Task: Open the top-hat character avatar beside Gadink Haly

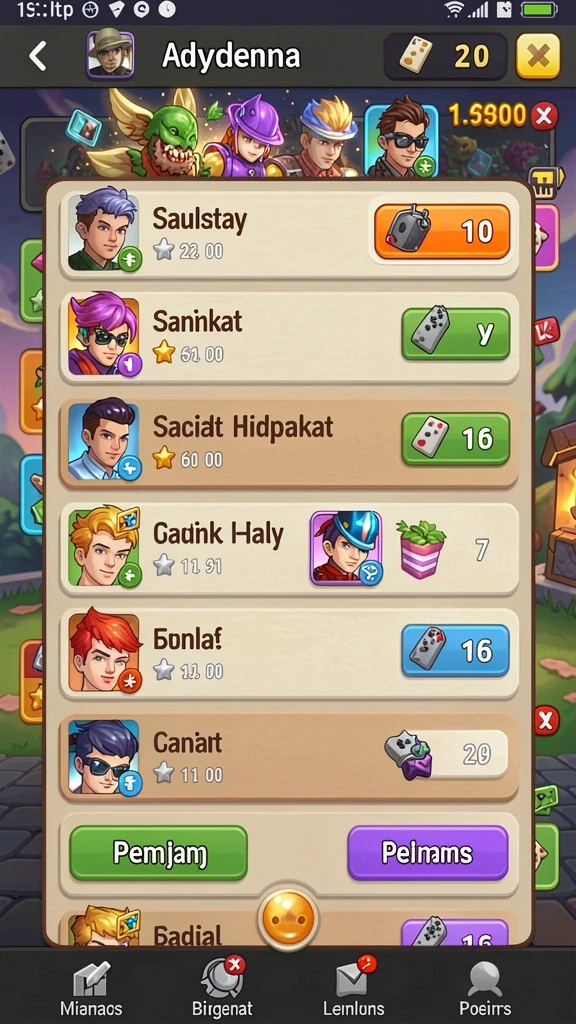Action: click(x=345, y=547)
